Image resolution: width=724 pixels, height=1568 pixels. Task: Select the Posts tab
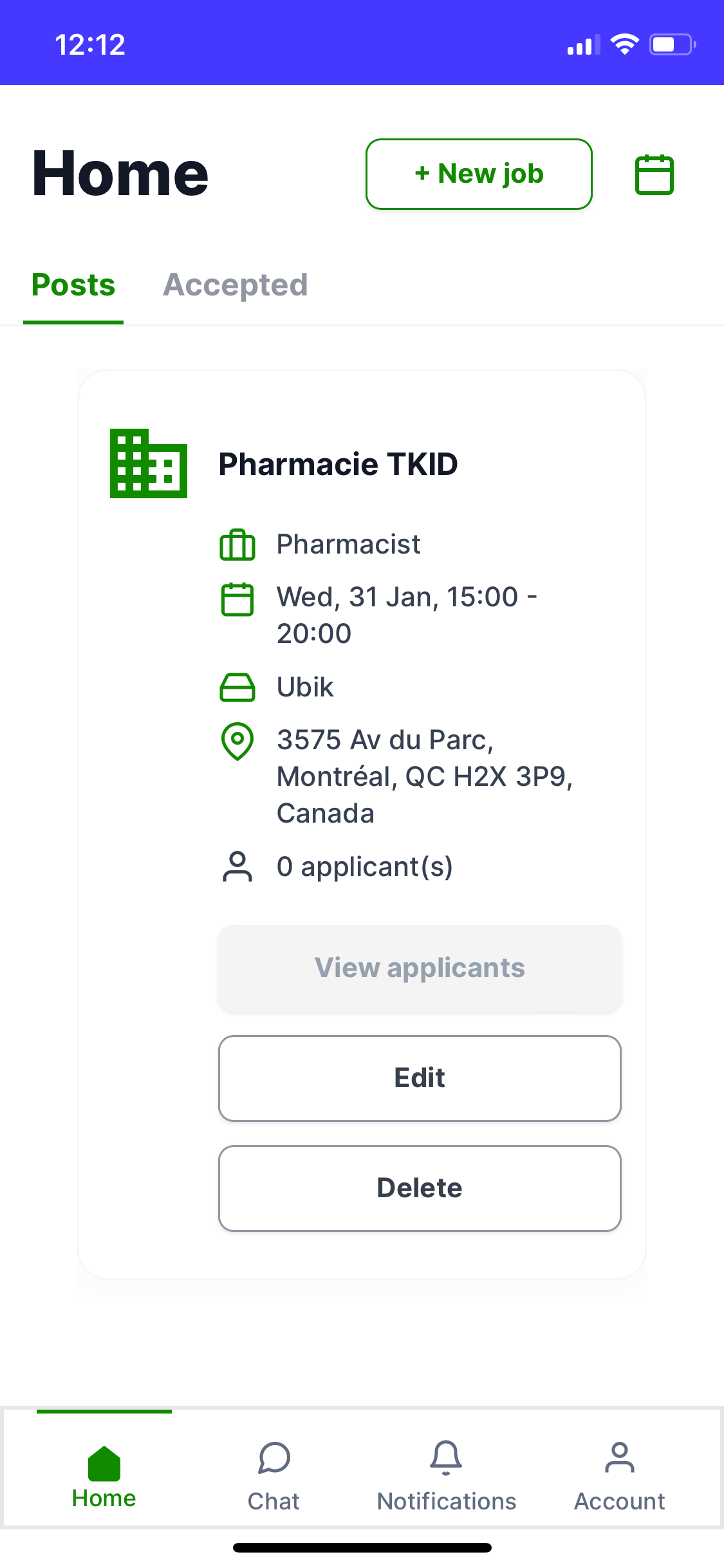[73, 285]
